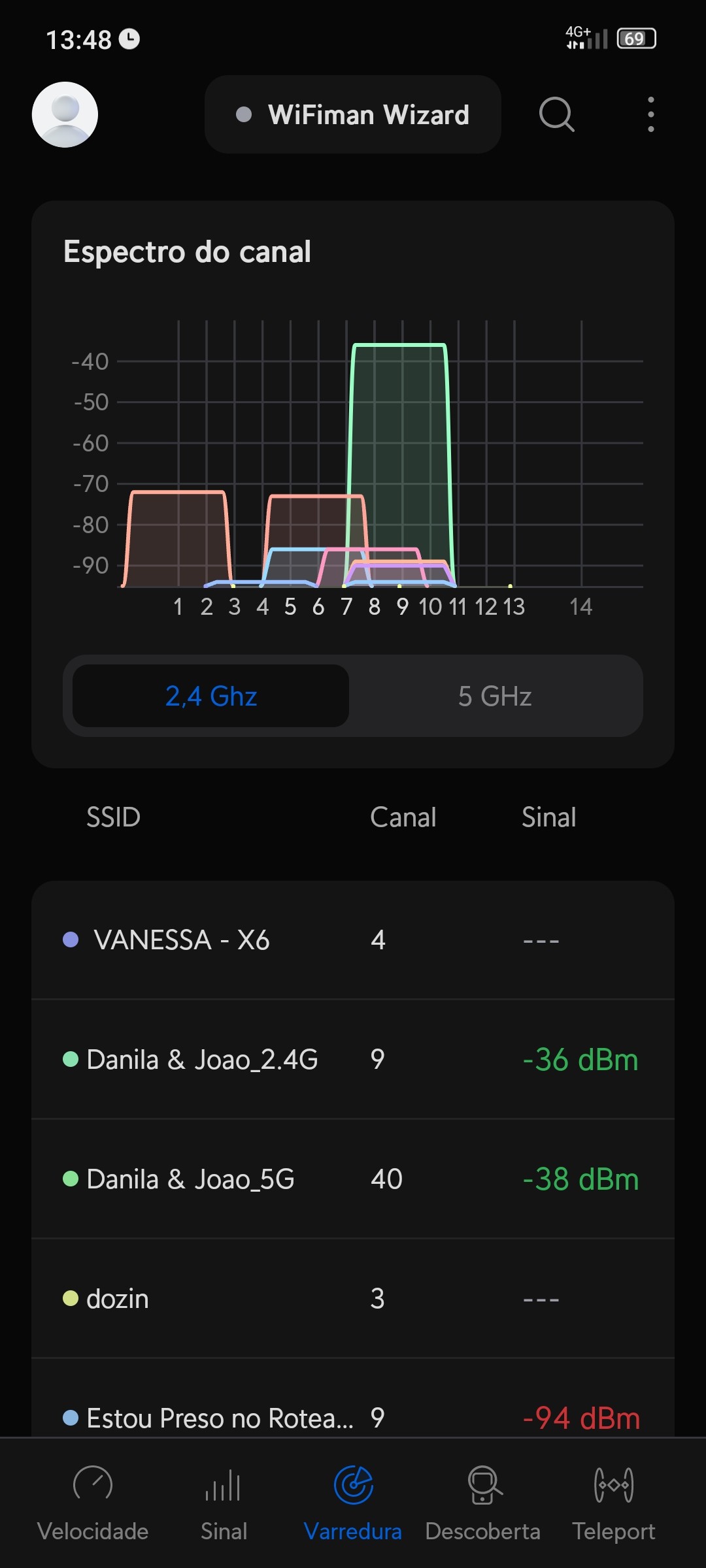Open the Danila & Joao_2.4G network
Image resolution: width=706 pixels, height=1568 pixels.
pos(353,1059)
